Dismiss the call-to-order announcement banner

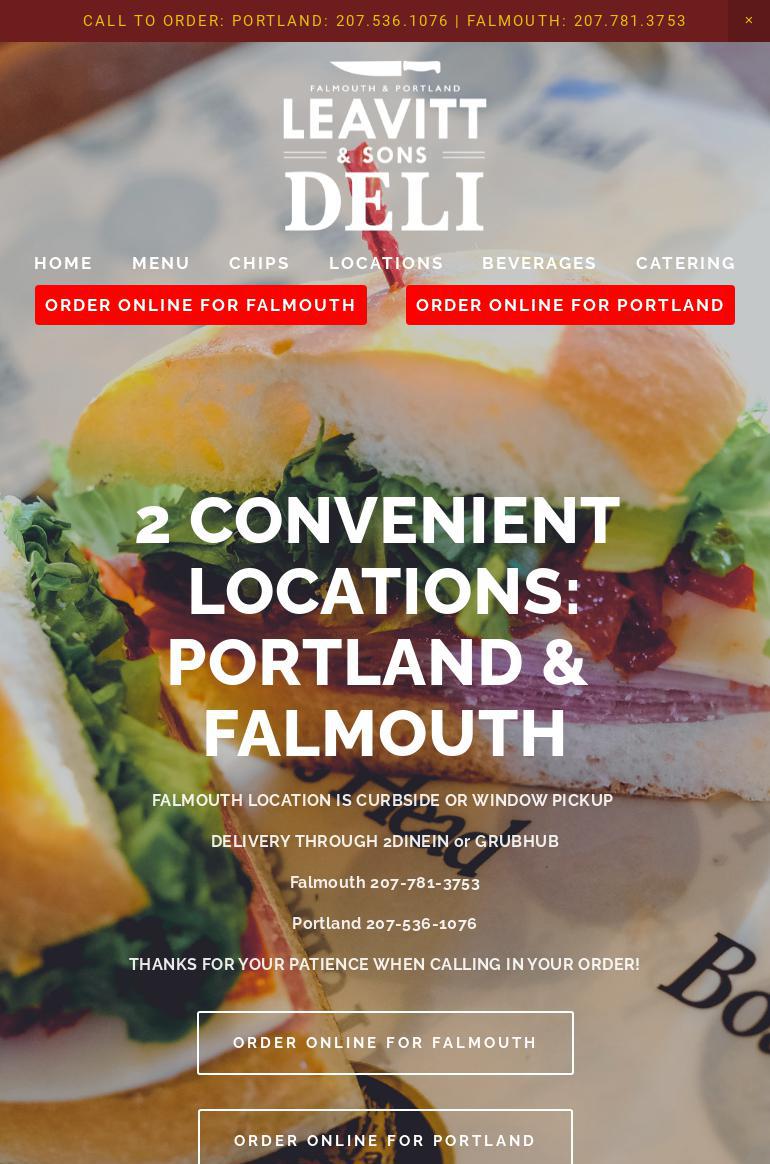coord(749,20)
